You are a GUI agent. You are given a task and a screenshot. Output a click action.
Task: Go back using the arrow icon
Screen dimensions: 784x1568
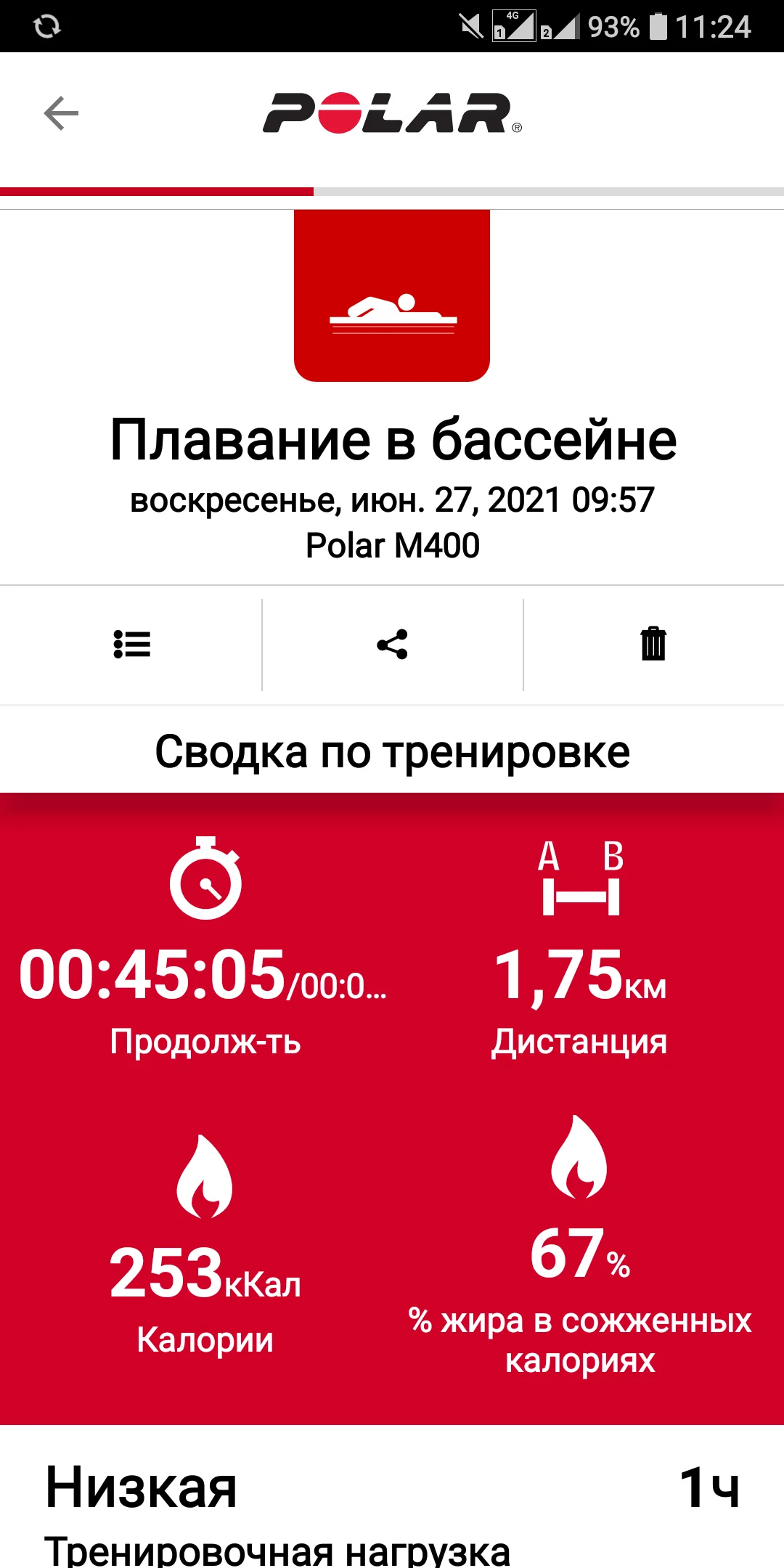[61, 113]
